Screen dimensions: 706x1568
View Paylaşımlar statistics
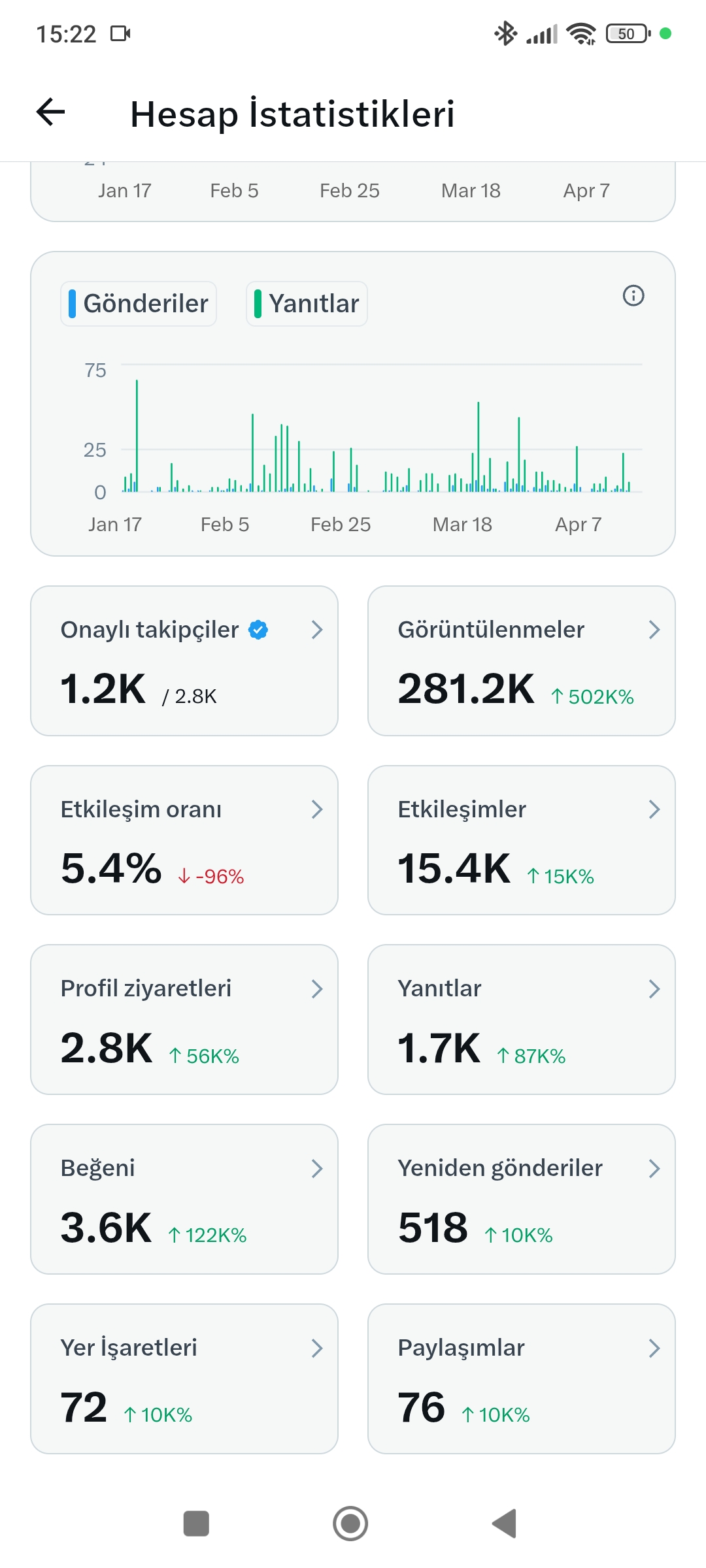[522, 1379]
